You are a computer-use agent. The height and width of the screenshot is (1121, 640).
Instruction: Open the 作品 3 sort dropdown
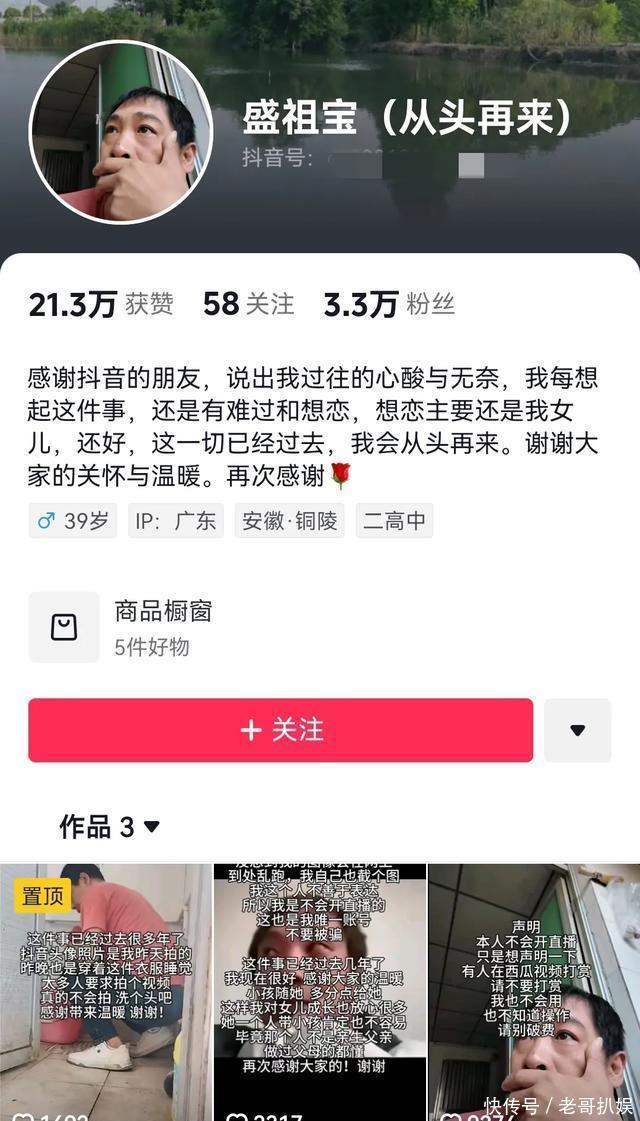point(110,827)
